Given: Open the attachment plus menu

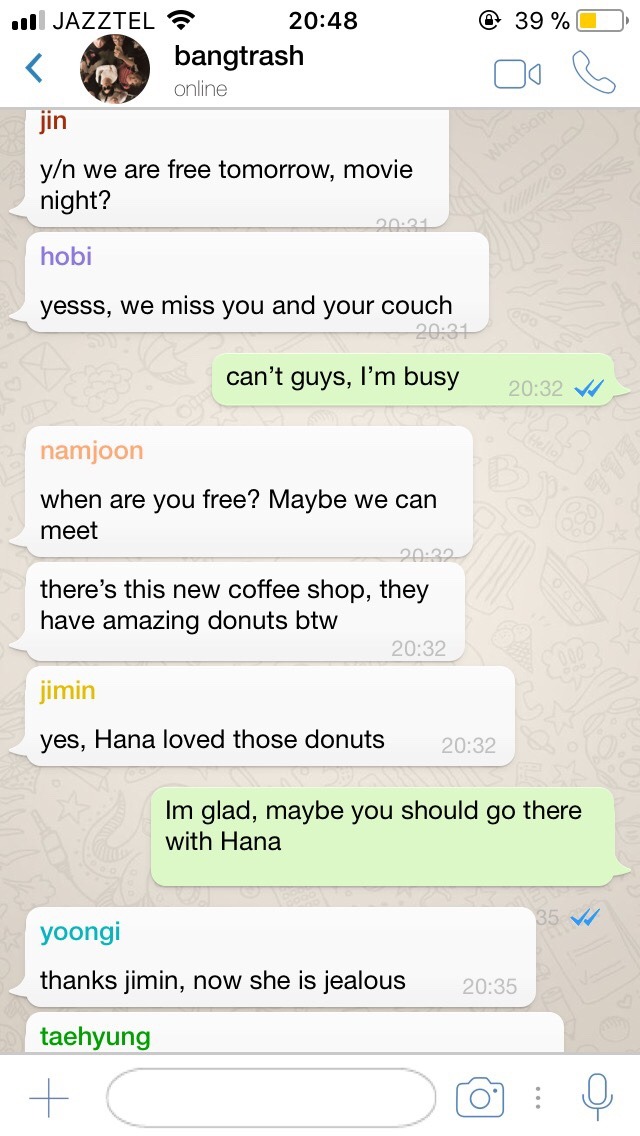Looking at the screenshot, I should (x=49, y=1097).
